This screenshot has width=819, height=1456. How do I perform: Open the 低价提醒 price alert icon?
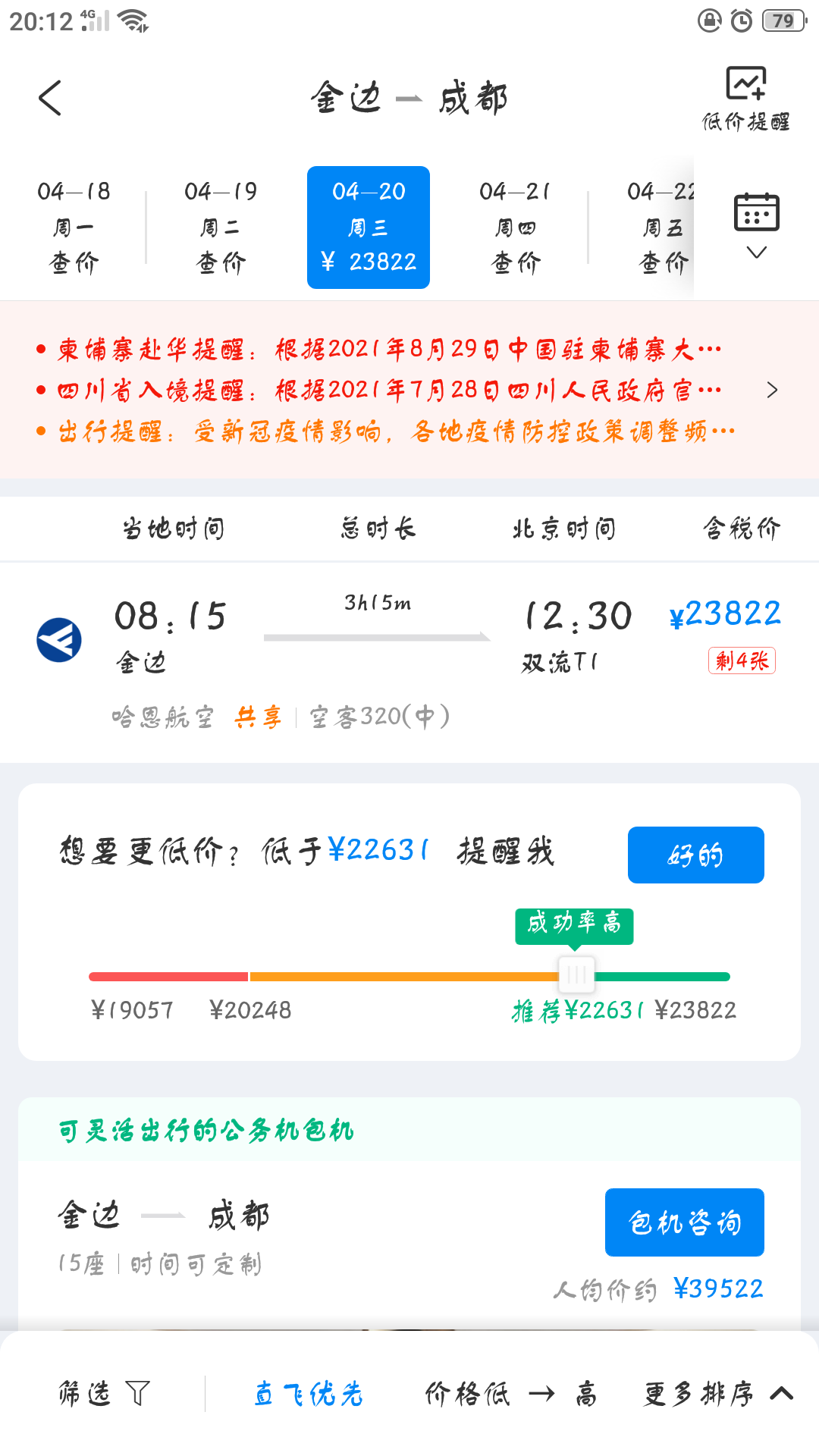click(x=746, y=99)
